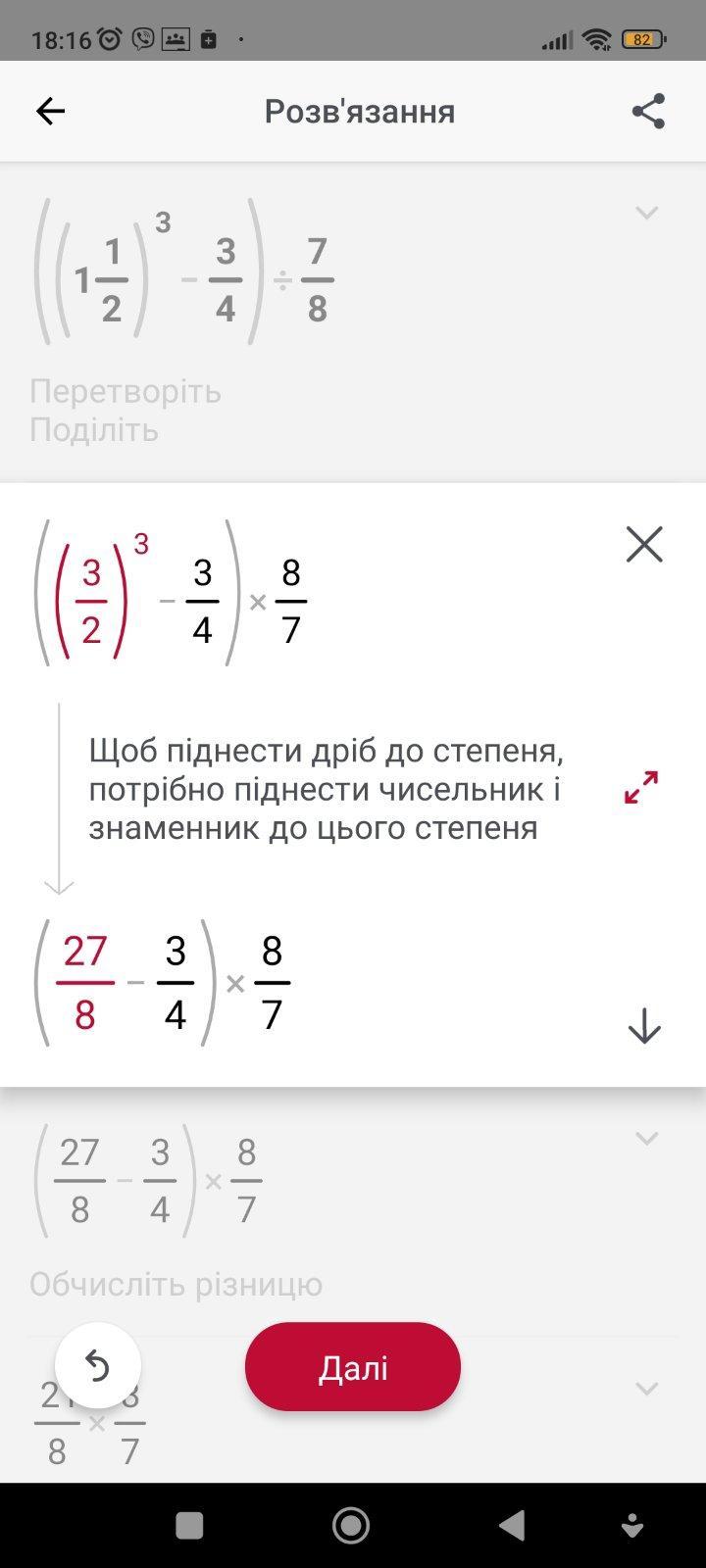Share this solution

(x=648, y=112)
